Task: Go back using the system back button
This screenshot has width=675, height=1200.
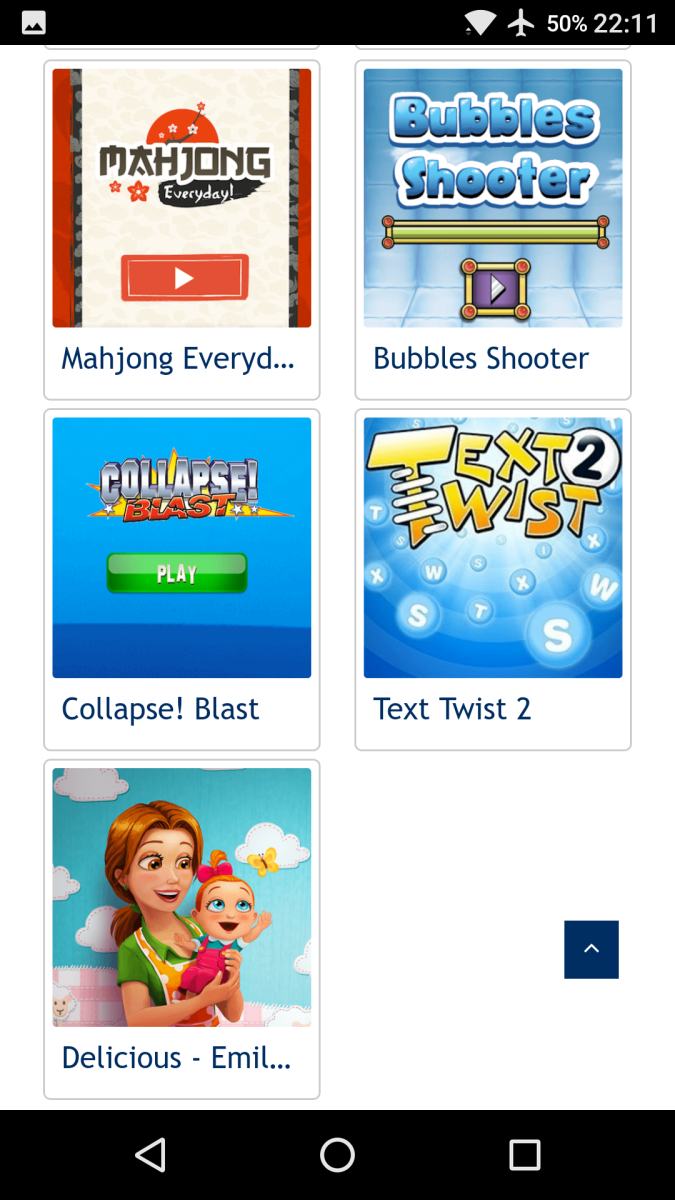Action: coord(150,1155)
